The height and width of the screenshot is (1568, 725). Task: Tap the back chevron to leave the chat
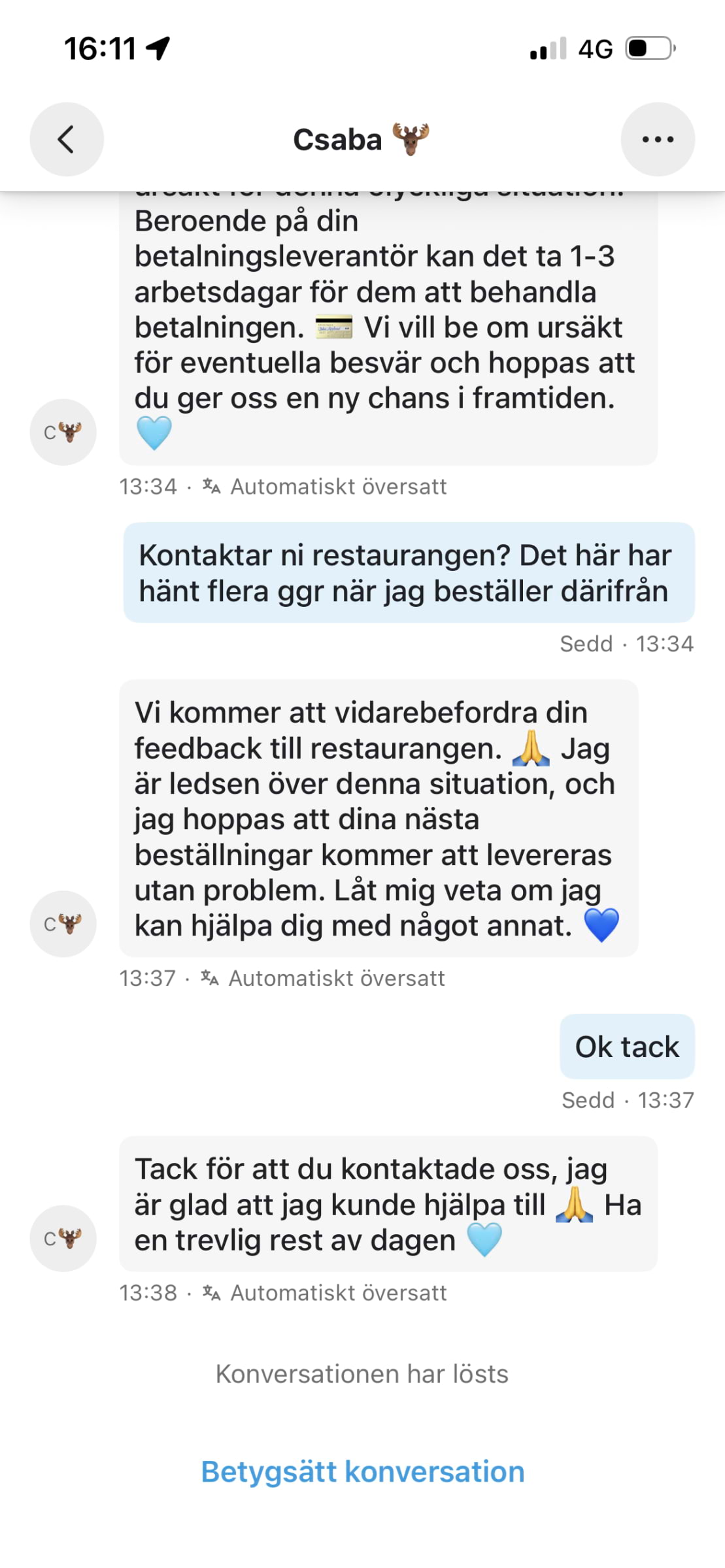click(x=65, y=139)
